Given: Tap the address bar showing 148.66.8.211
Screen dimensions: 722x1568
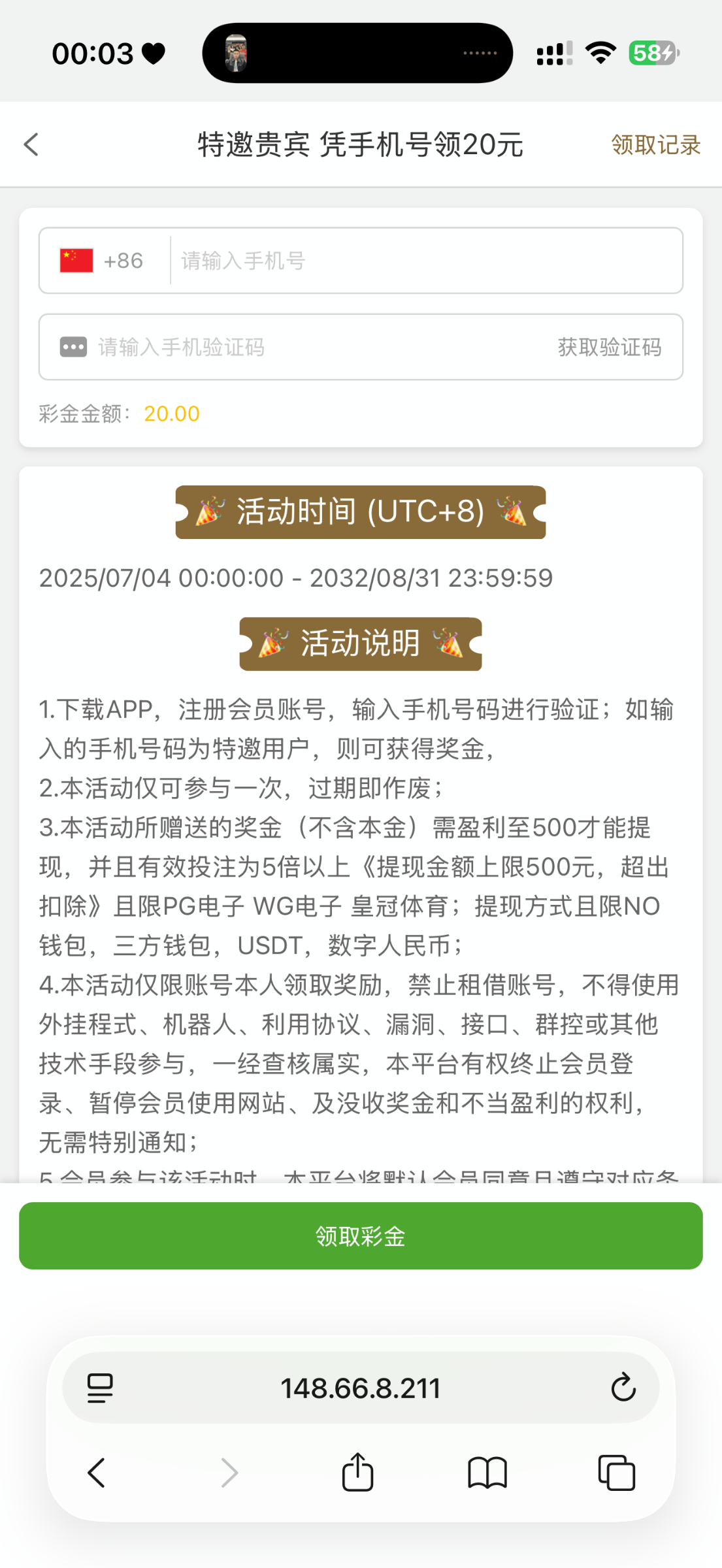Looking at the screenshot, I should coord(361,1388).
